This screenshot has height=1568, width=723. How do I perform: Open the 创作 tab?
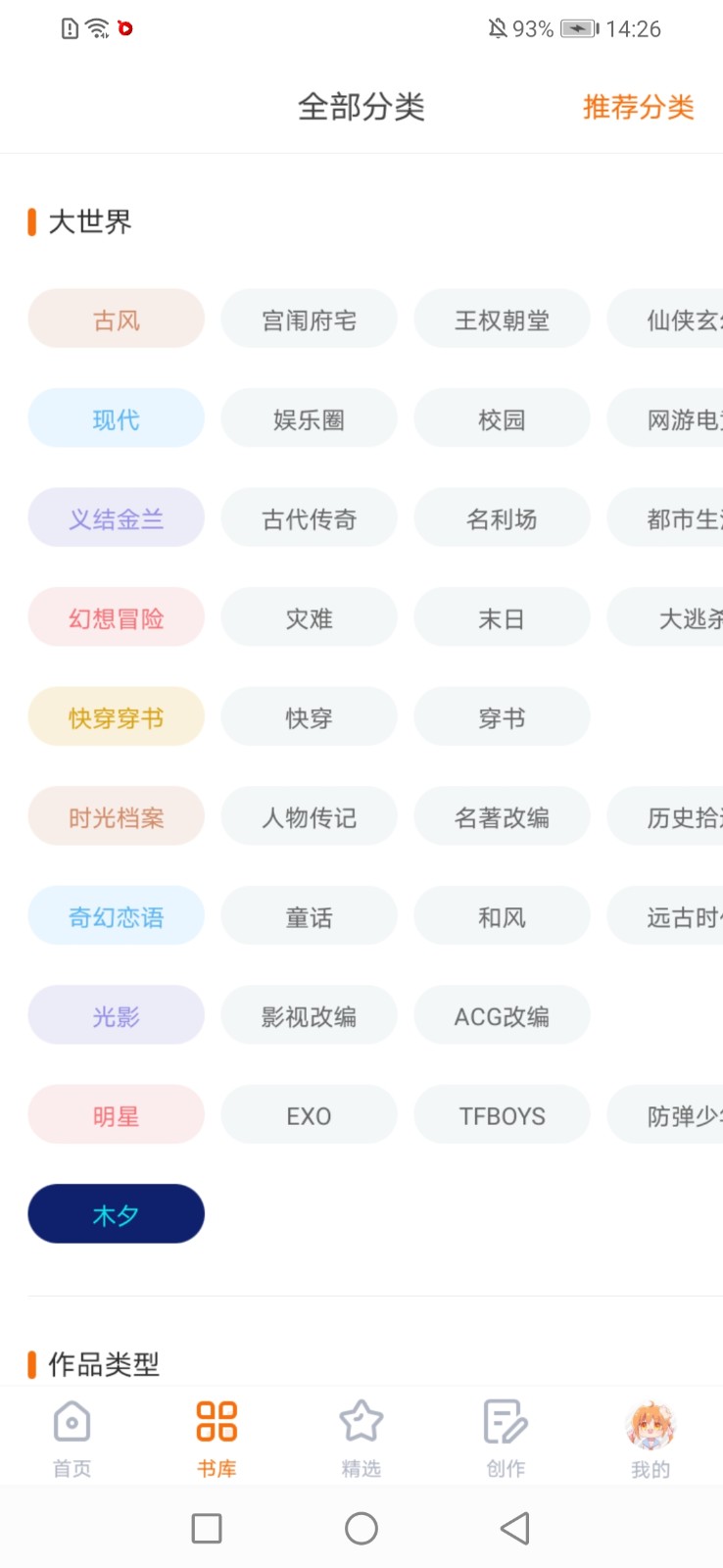pyautogui.click(x=506, y=1439)
